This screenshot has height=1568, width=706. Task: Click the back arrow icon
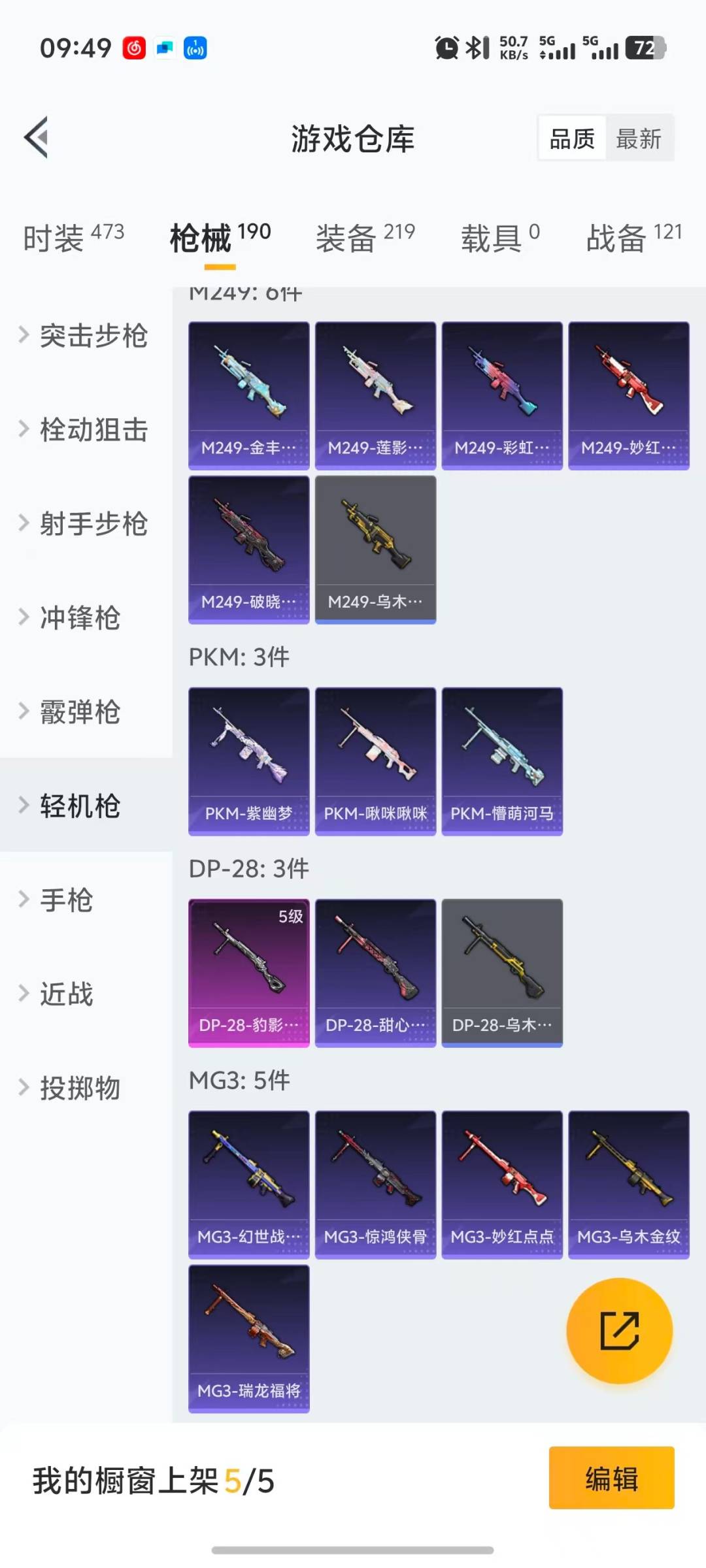click(x=37, y=137)
